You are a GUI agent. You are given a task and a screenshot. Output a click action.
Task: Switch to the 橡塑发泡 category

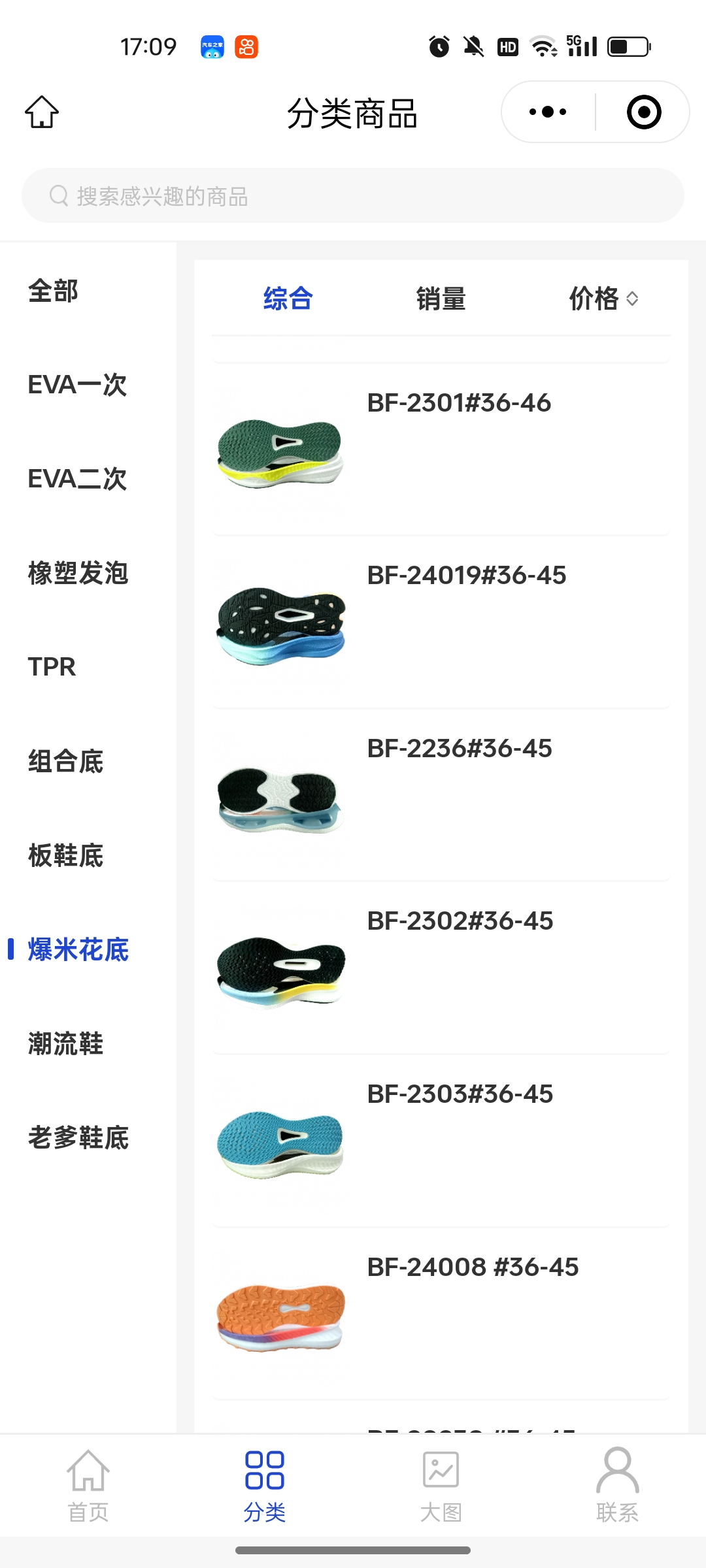(x=78, y=574)
